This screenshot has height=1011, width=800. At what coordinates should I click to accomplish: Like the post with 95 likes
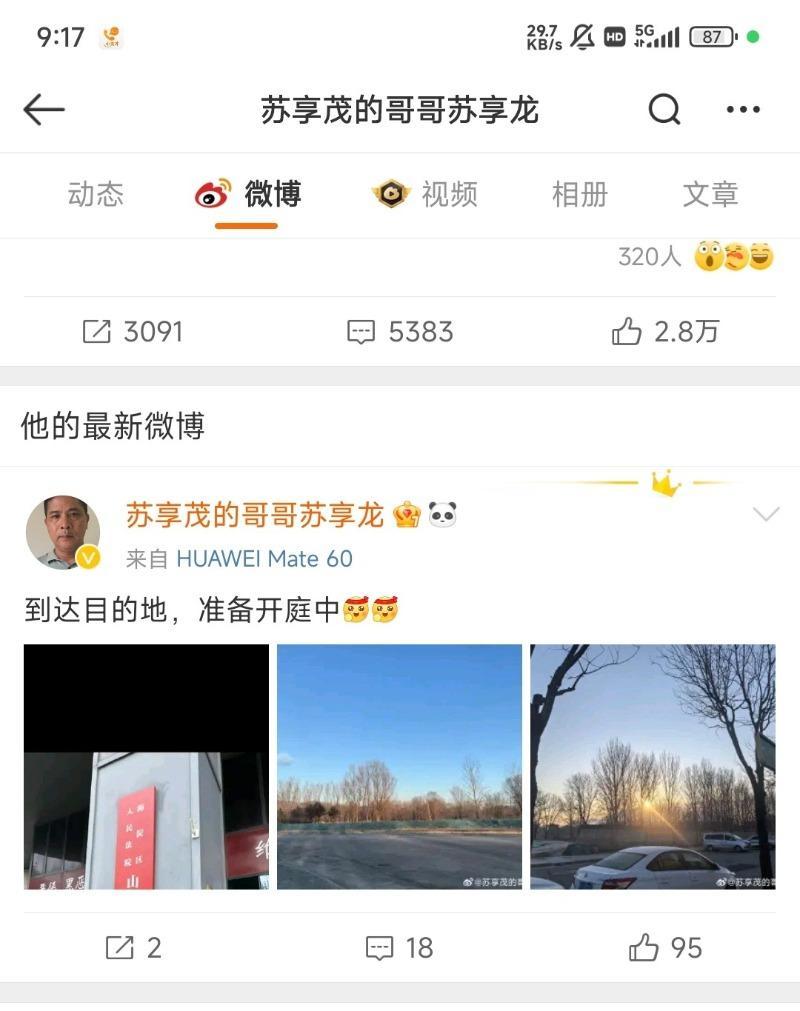[x=665, y=947]
